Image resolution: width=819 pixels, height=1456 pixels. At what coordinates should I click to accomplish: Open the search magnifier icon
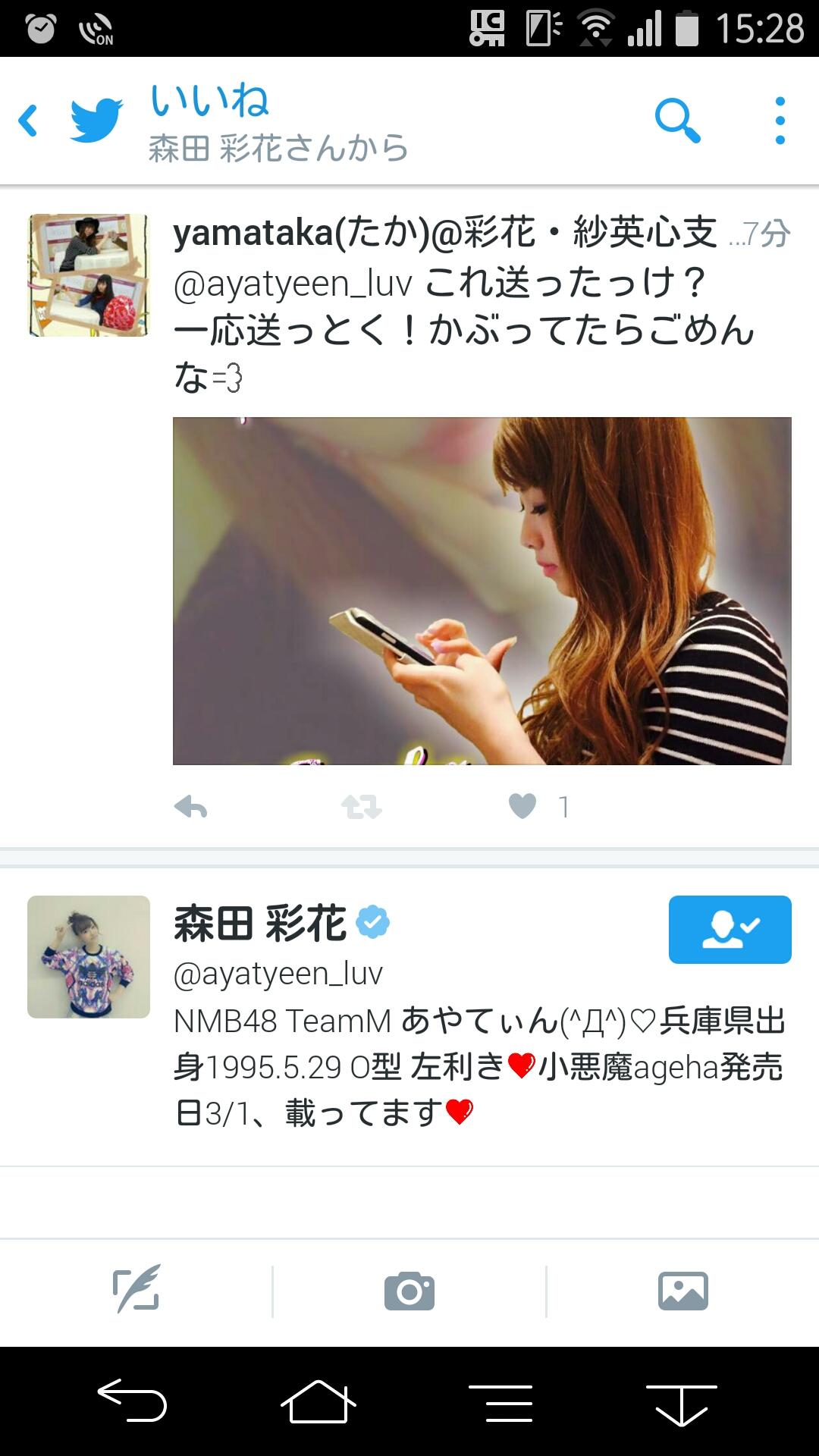coord(677,121)
